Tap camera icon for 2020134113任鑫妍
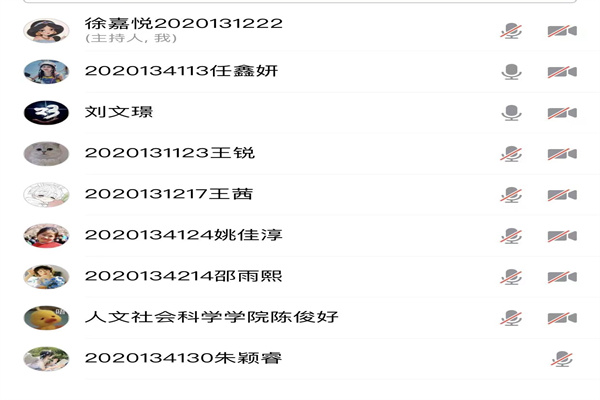600x400 pixels. tap(562, 71)
